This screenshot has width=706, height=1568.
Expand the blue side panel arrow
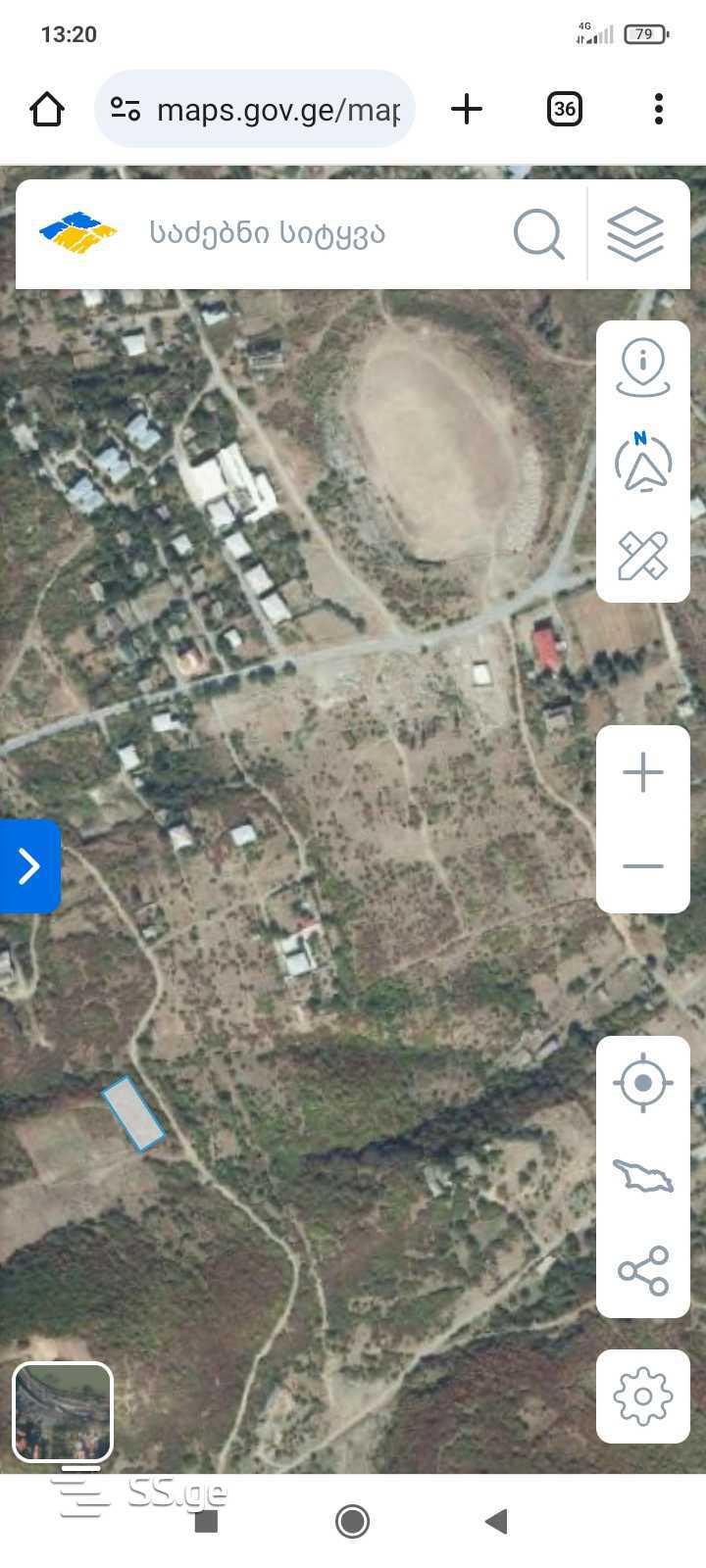[x=29, y=866]
